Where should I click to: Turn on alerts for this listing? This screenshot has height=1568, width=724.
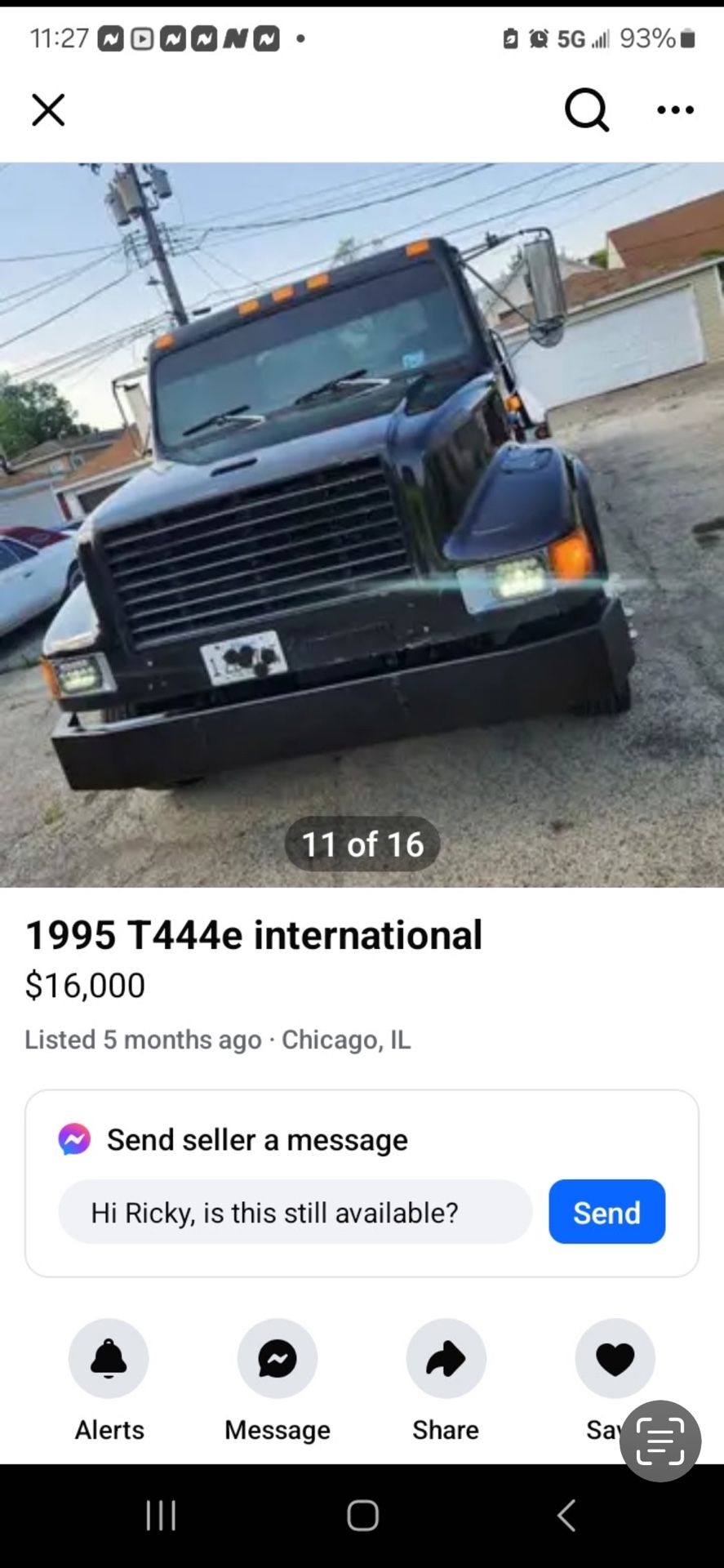tap(109, 1359)
